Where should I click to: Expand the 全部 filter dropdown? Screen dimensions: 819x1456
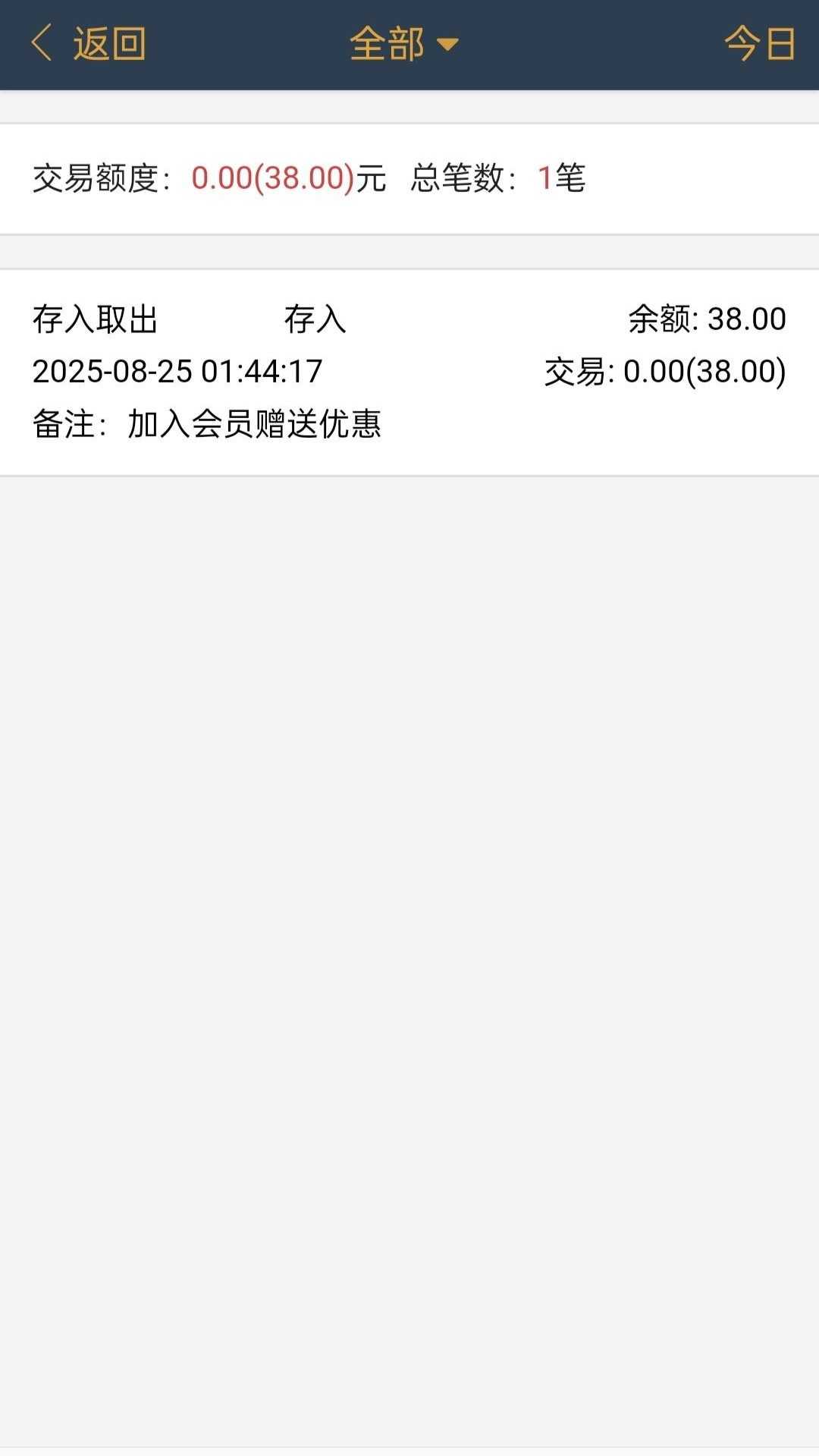403,43
